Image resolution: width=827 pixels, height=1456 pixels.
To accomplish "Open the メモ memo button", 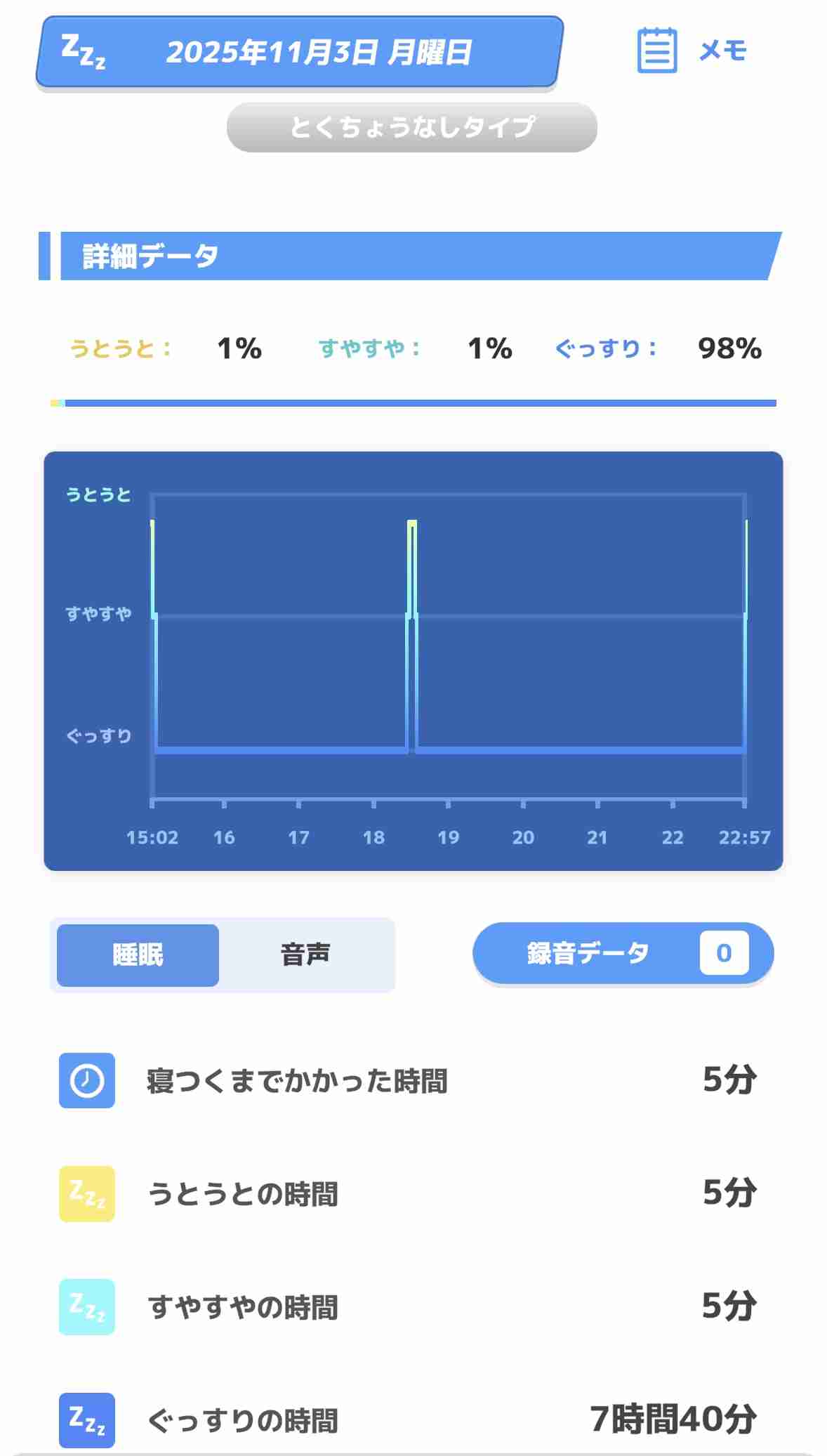I will tap(692, 51).
